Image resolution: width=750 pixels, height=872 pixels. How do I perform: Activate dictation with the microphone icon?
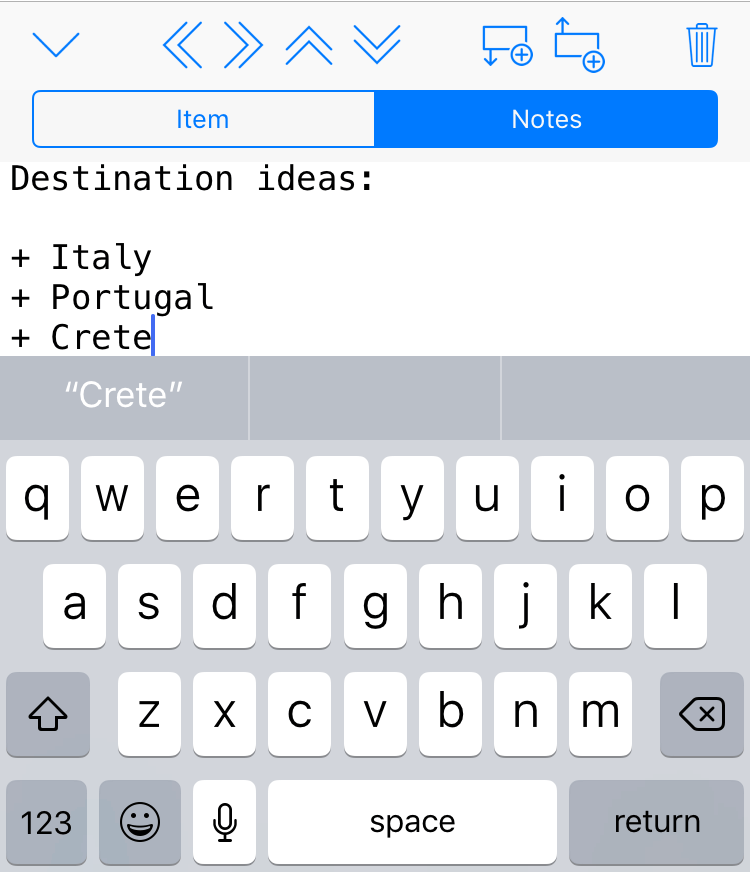[223, 822]
